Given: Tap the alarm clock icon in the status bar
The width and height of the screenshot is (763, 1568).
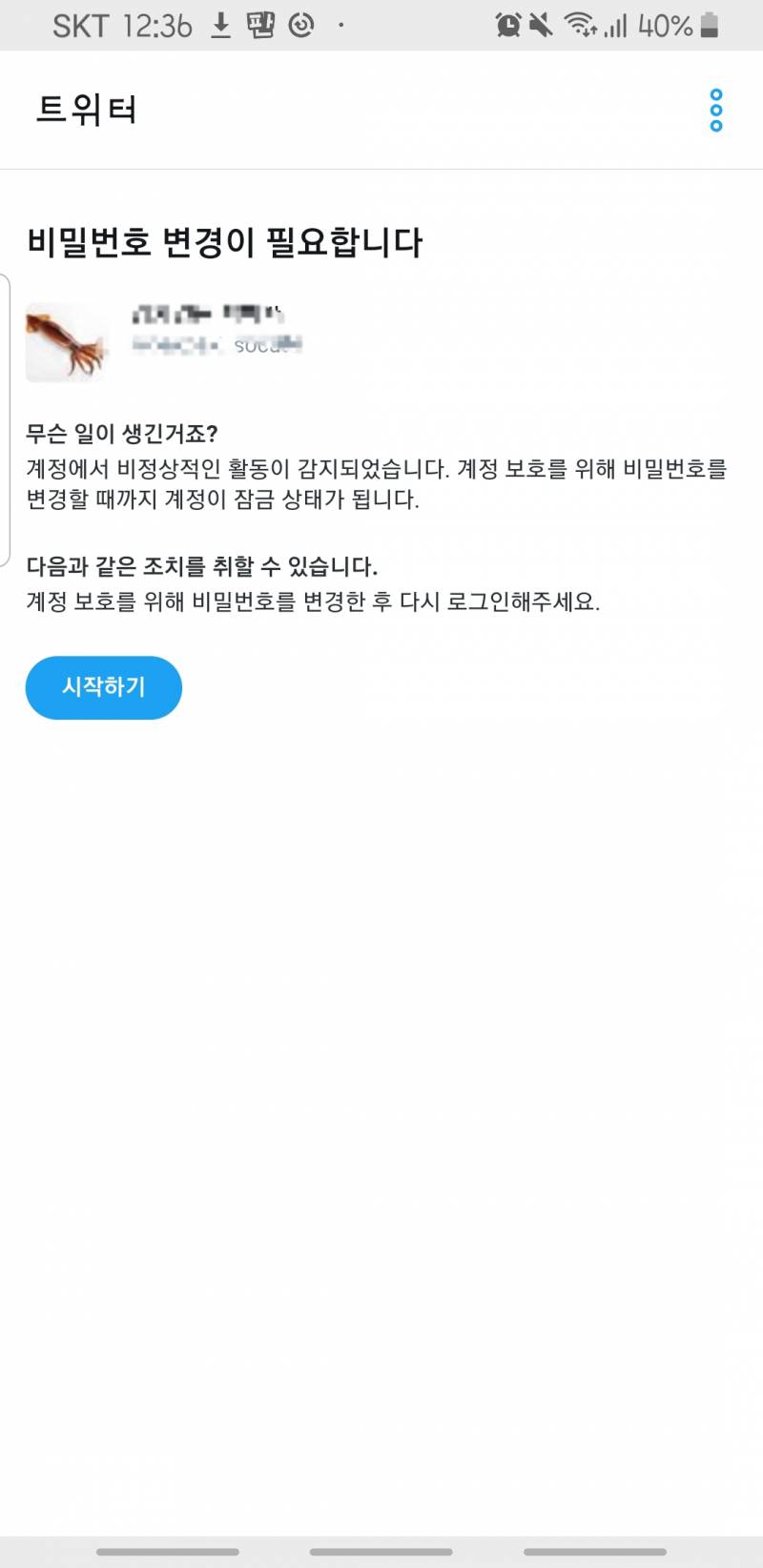Looking at the screenshot, I should point(506,26).
